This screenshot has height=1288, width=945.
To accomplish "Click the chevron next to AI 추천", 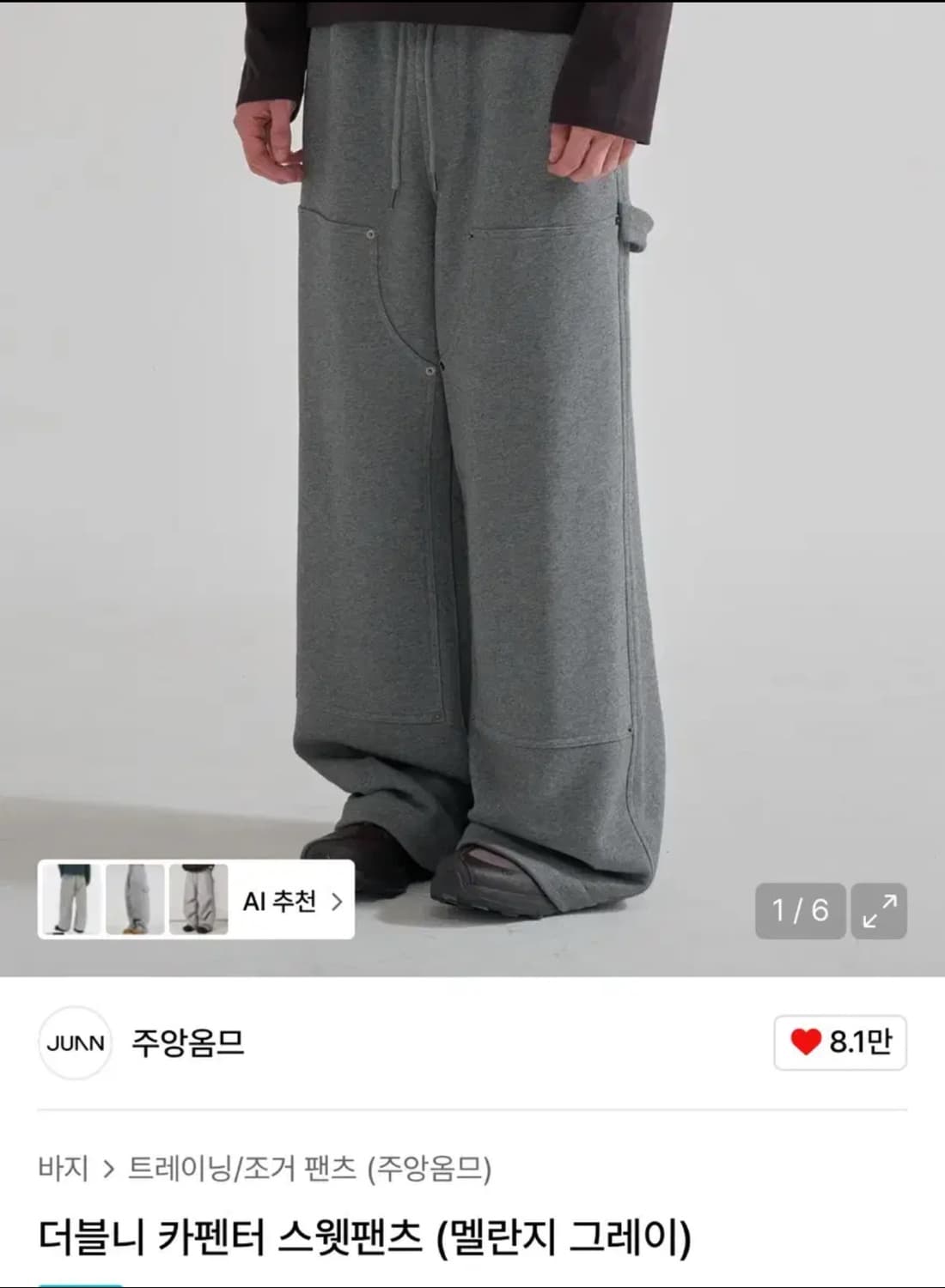I will pos(338,902).
